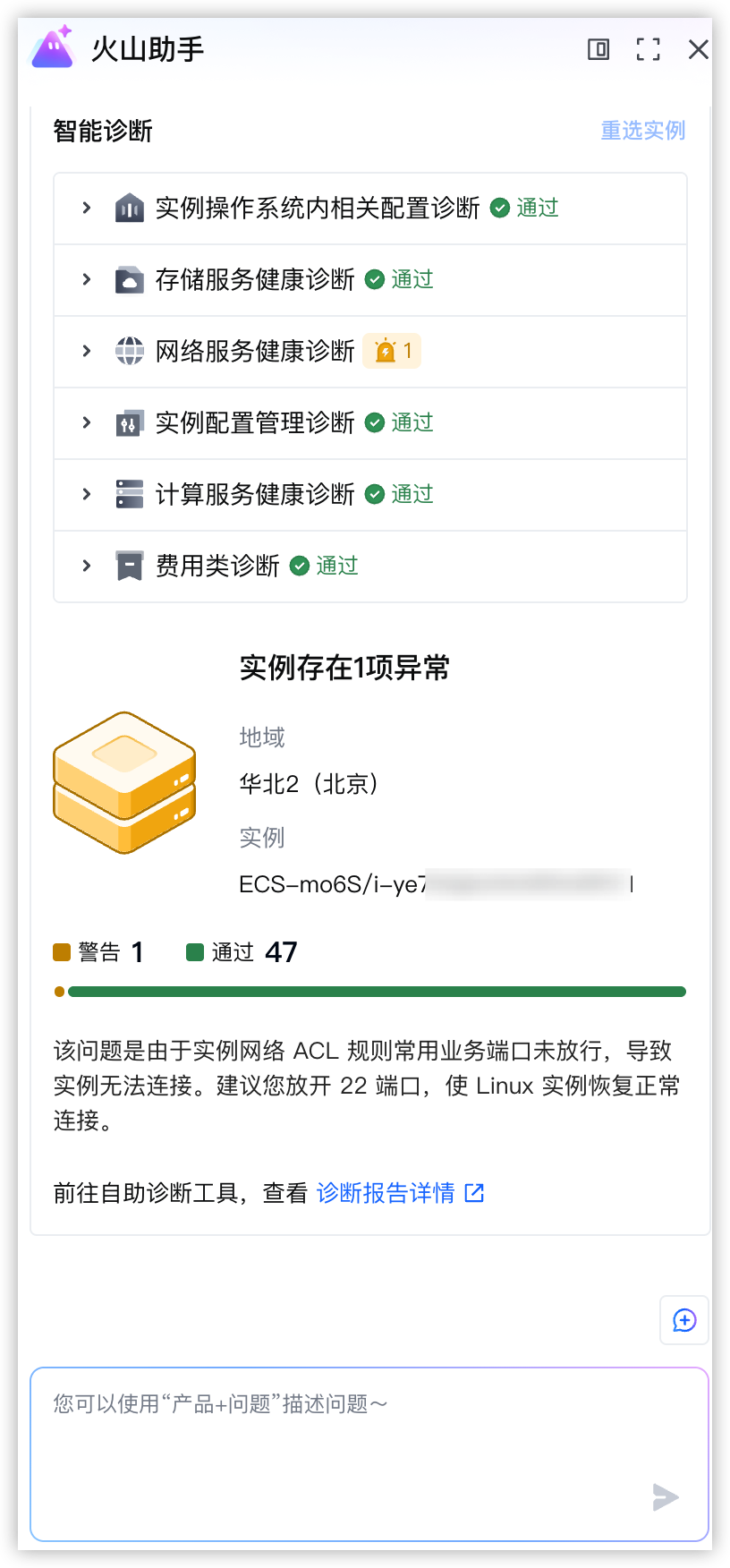Open the 诊断报告详情 link
Image resolution: width=730 pixels, height=1568 pixels.
click(x=400, y=1193)
